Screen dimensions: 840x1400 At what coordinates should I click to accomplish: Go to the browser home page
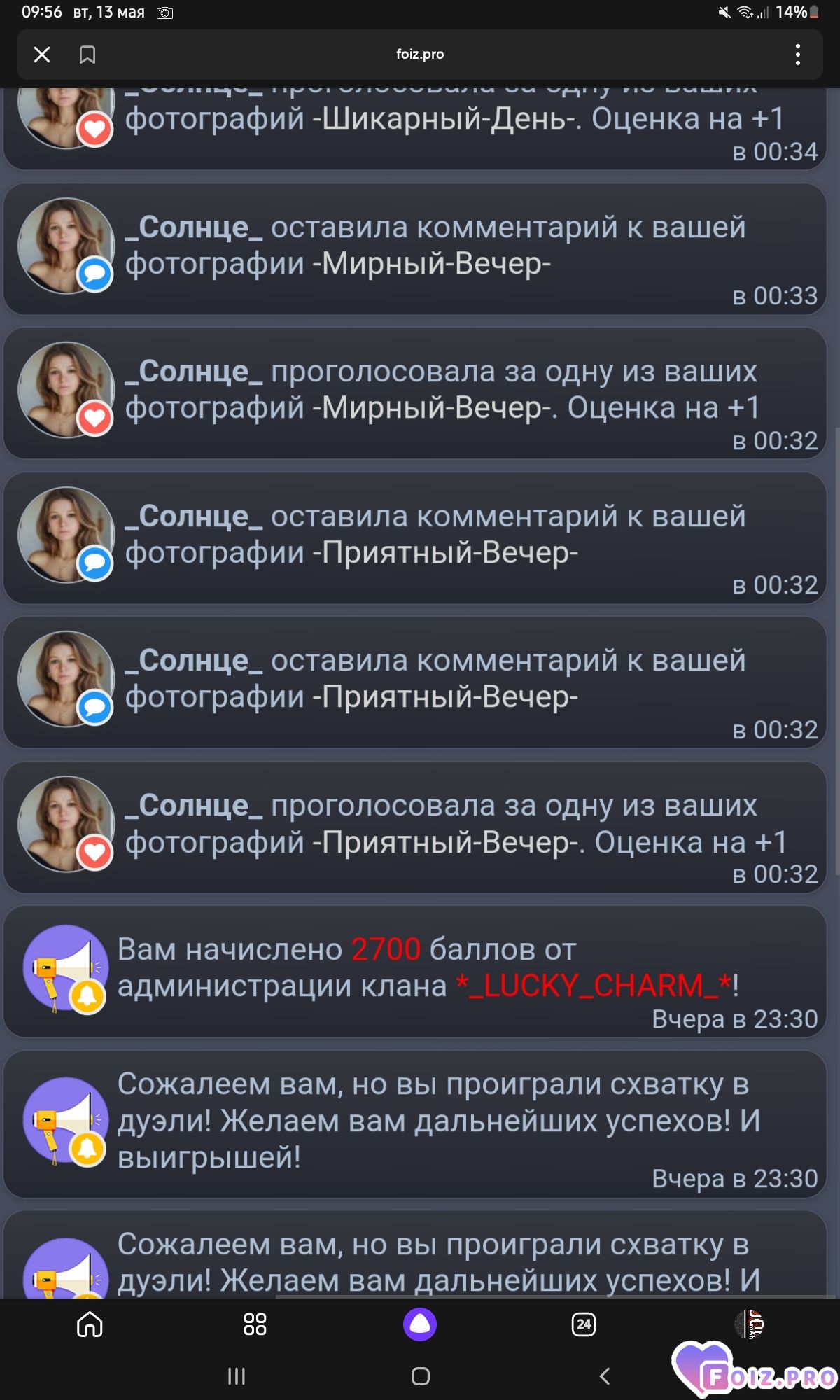pyautogui.click(x=90, y=1324)
